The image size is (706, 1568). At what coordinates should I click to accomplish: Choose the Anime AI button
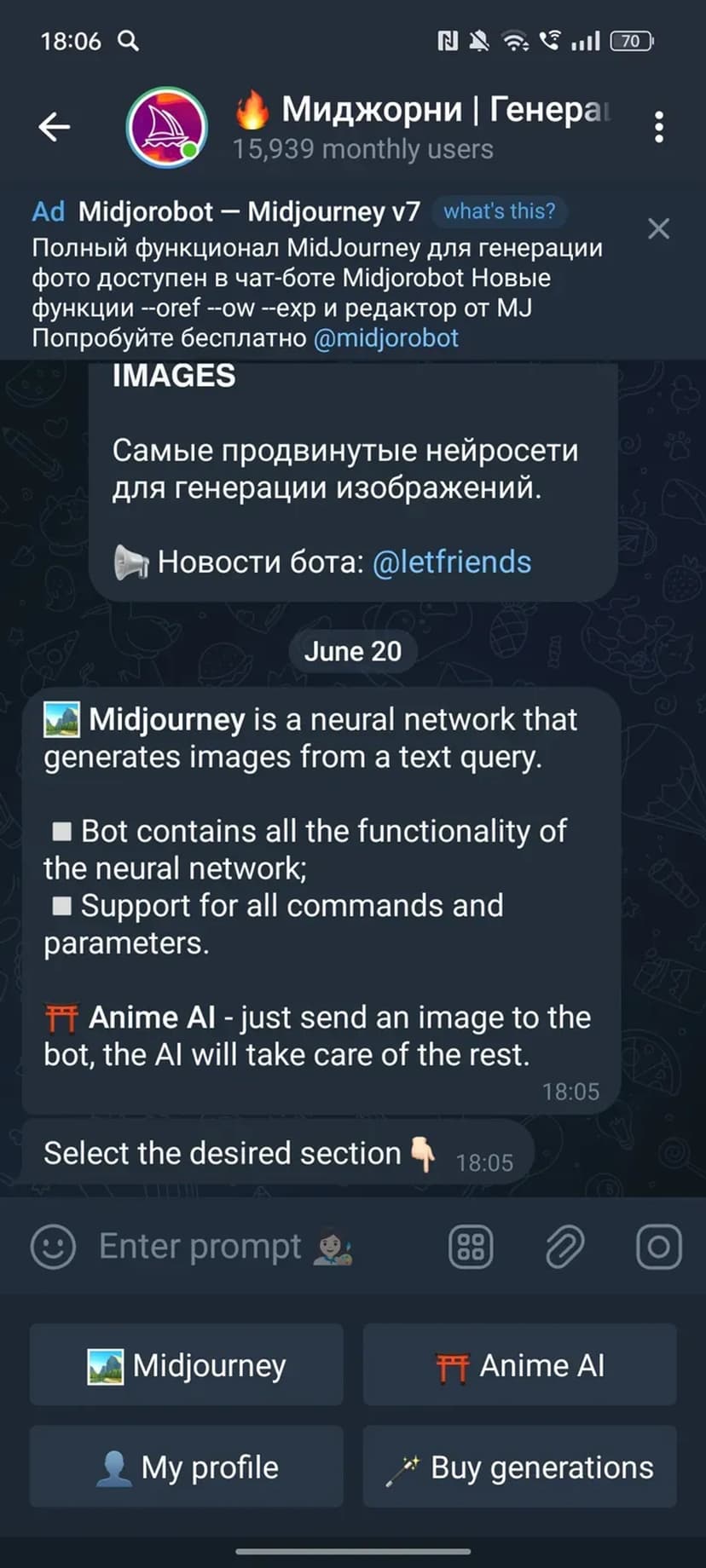(519, 1365)
